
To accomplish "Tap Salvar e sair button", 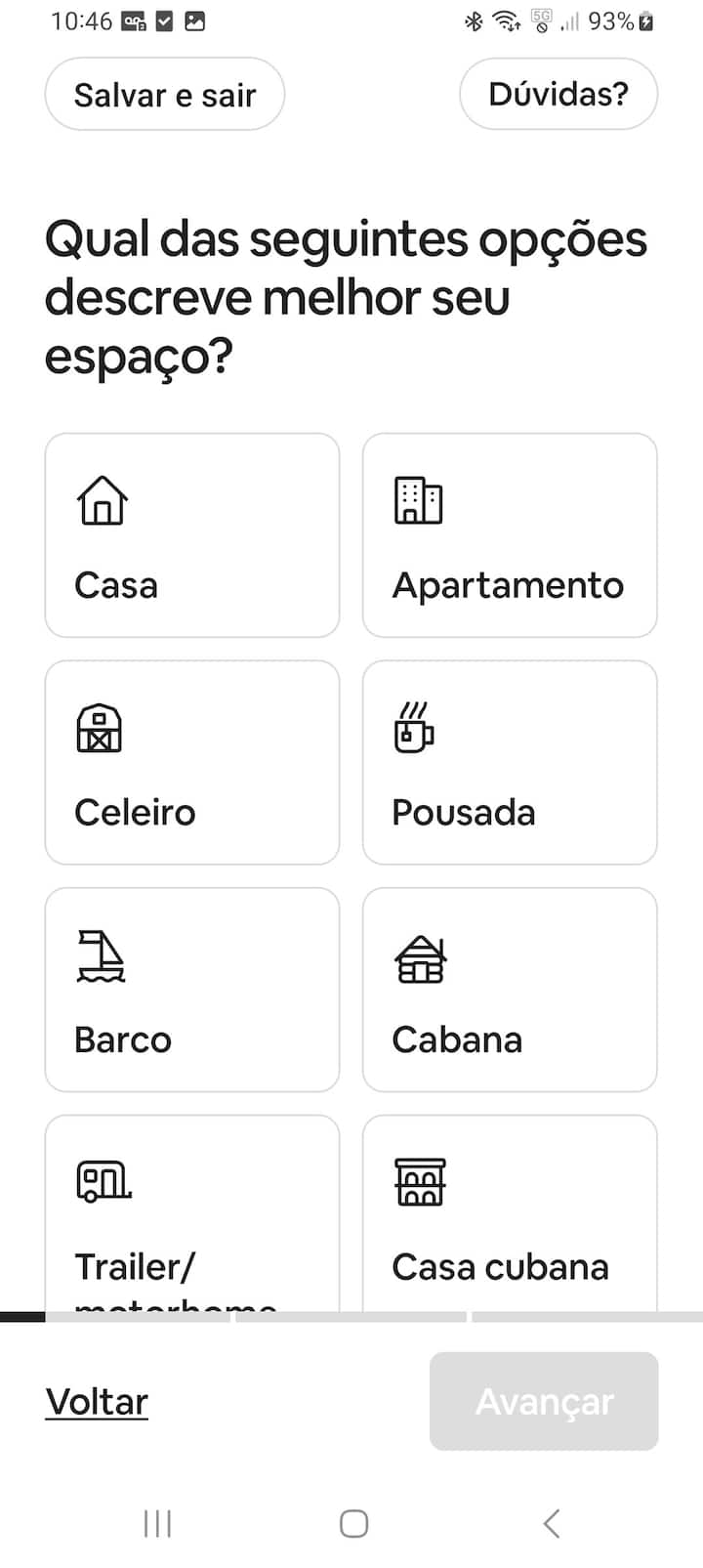I will tap(164, 95).
